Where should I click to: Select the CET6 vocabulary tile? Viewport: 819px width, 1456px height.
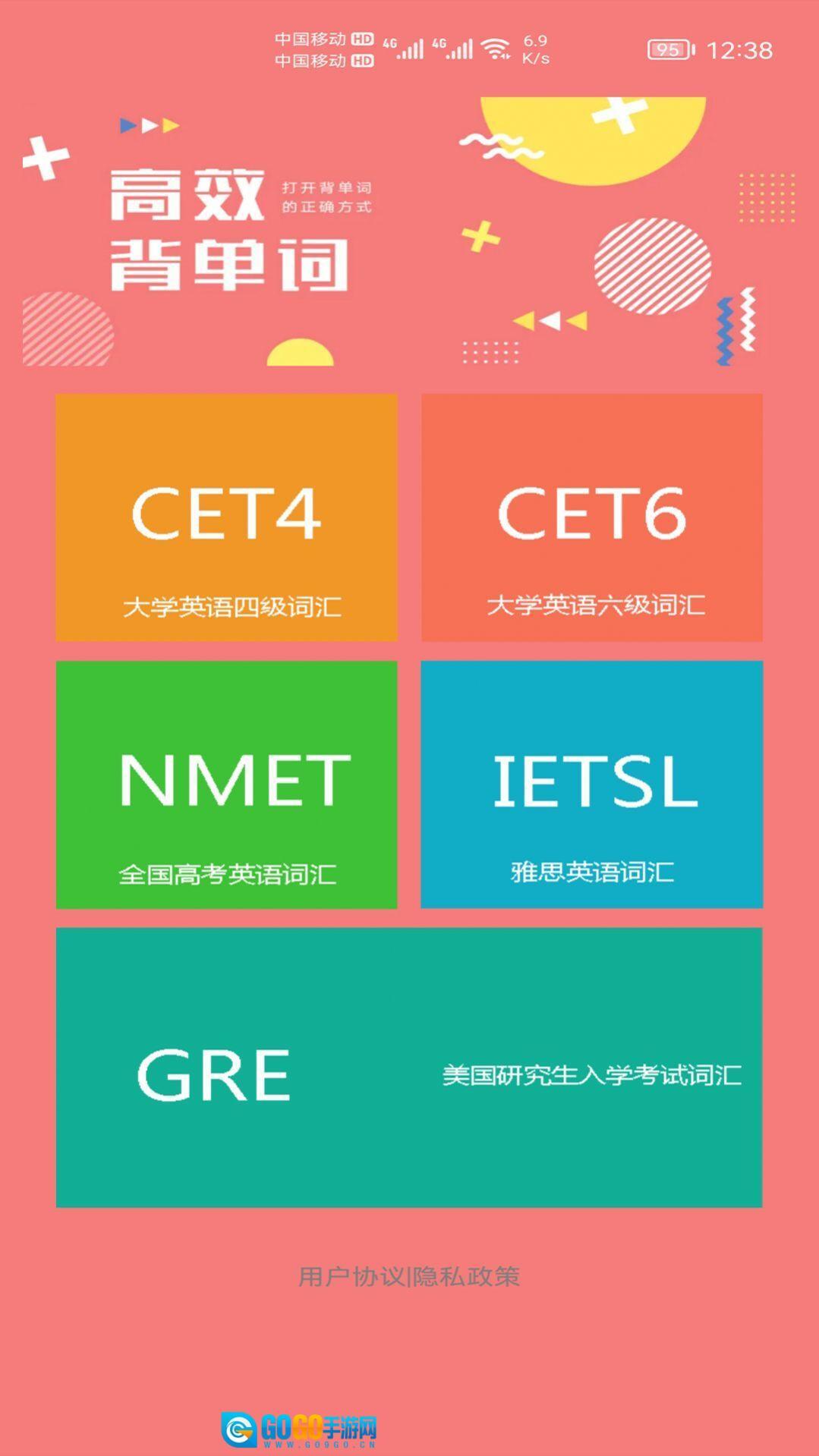(591, 517)
